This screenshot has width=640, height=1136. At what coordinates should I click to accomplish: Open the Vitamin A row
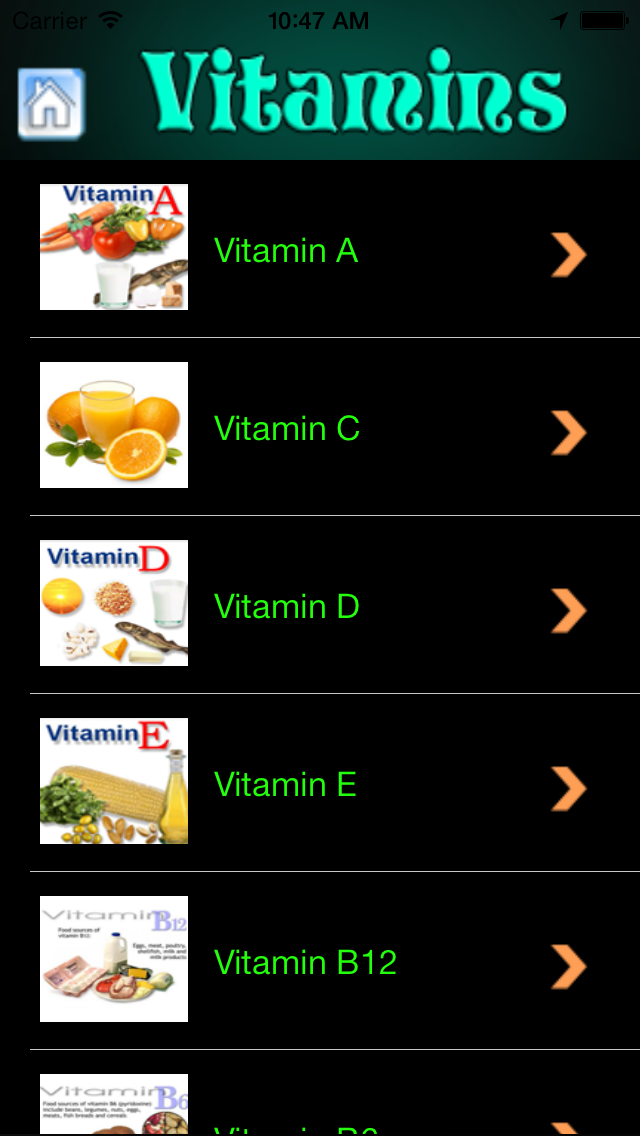coord(286,250)
